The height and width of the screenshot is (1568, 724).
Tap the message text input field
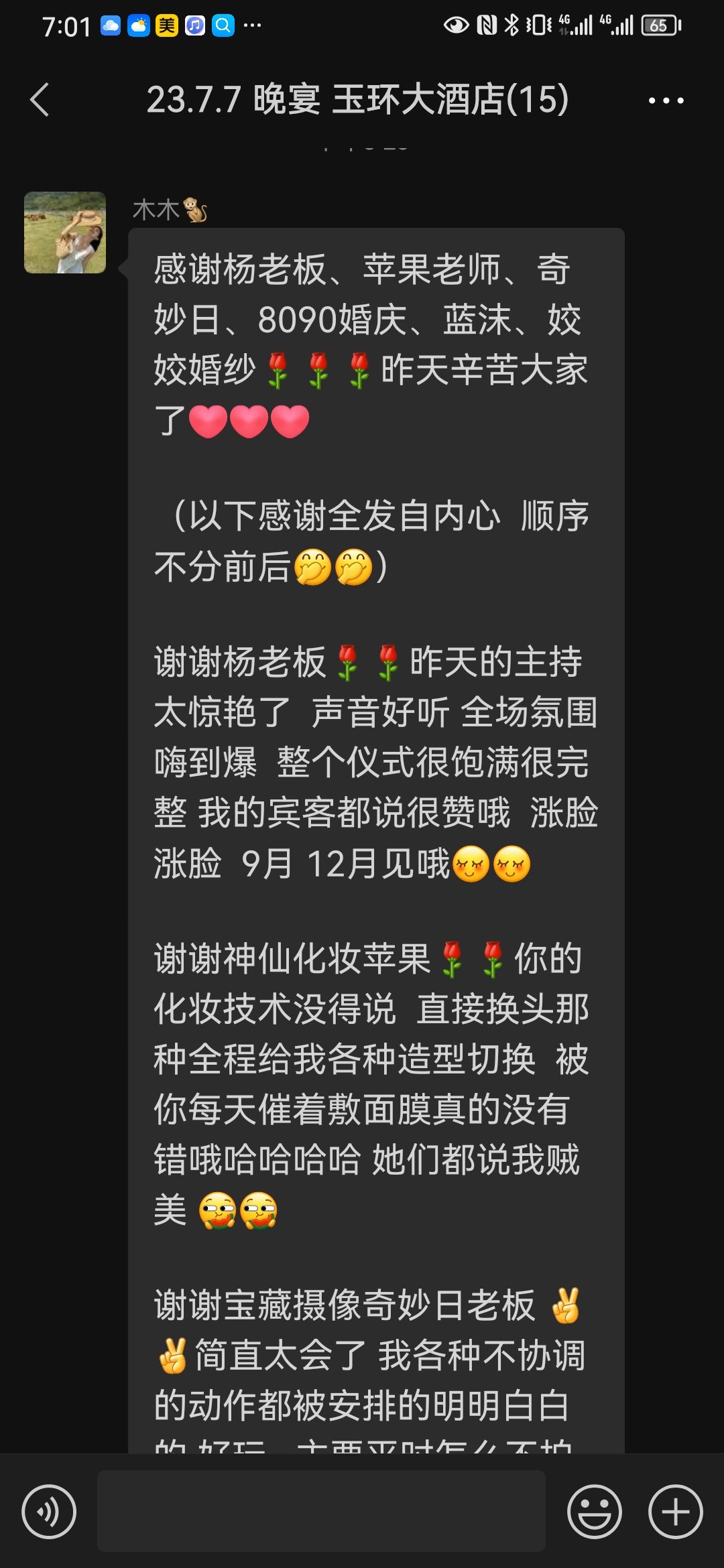321,1511
